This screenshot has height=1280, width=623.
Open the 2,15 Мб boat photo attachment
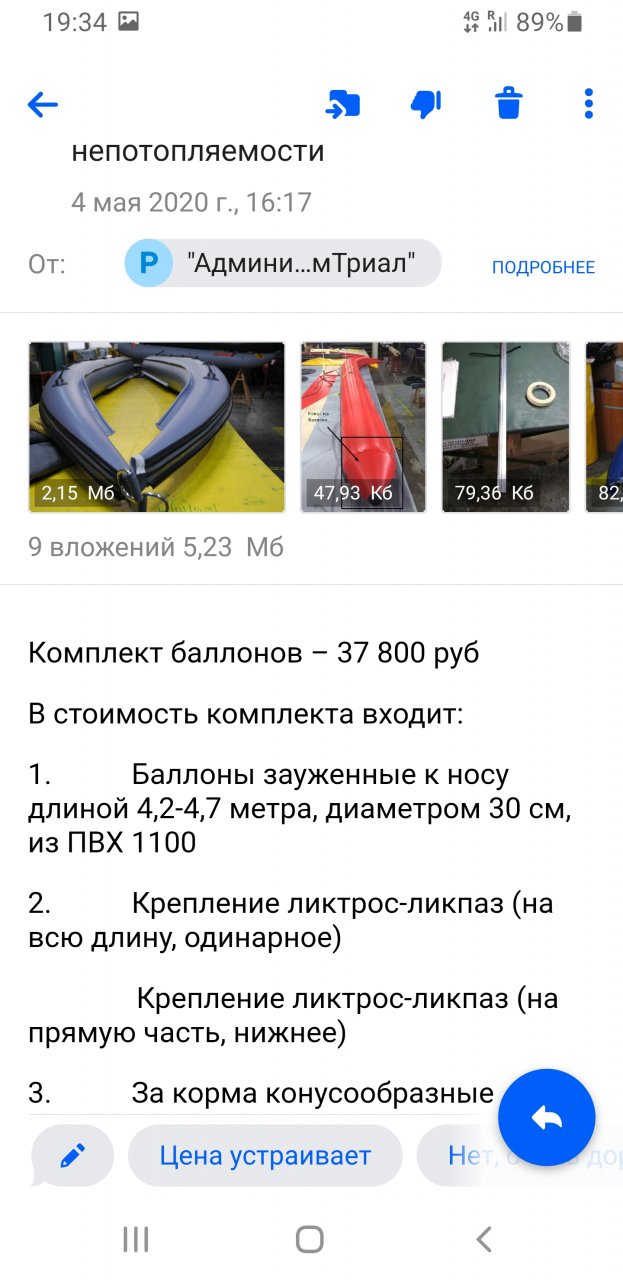coord(157,427)
